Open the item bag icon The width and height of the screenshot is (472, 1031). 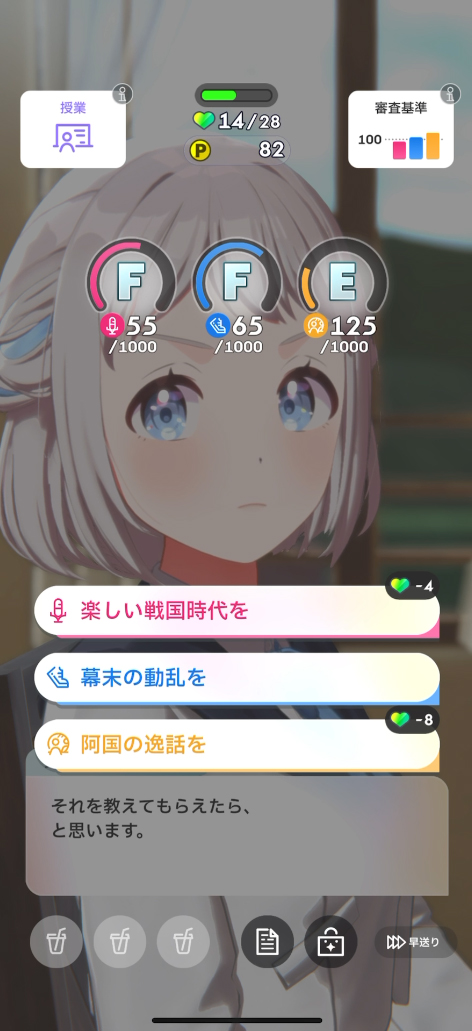point(331,942)
